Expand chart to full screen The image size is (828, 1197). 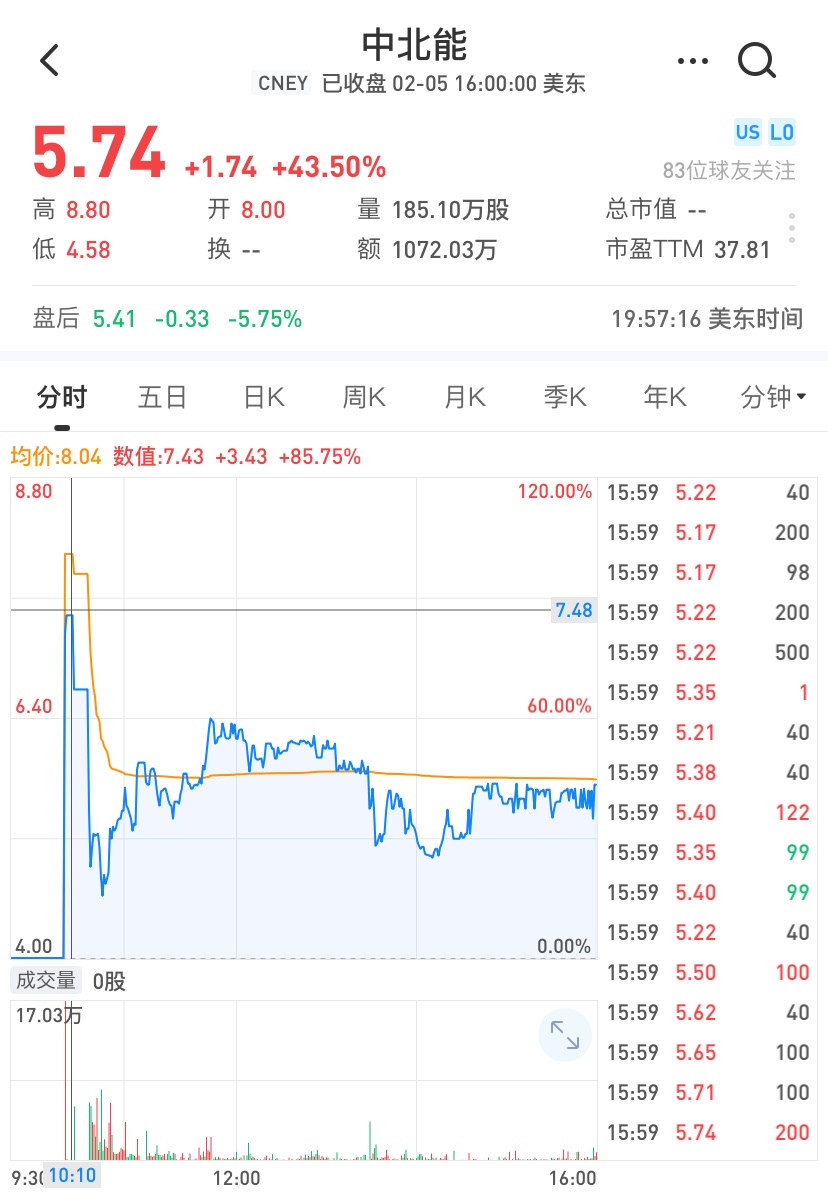click(x=565, y=1035)
